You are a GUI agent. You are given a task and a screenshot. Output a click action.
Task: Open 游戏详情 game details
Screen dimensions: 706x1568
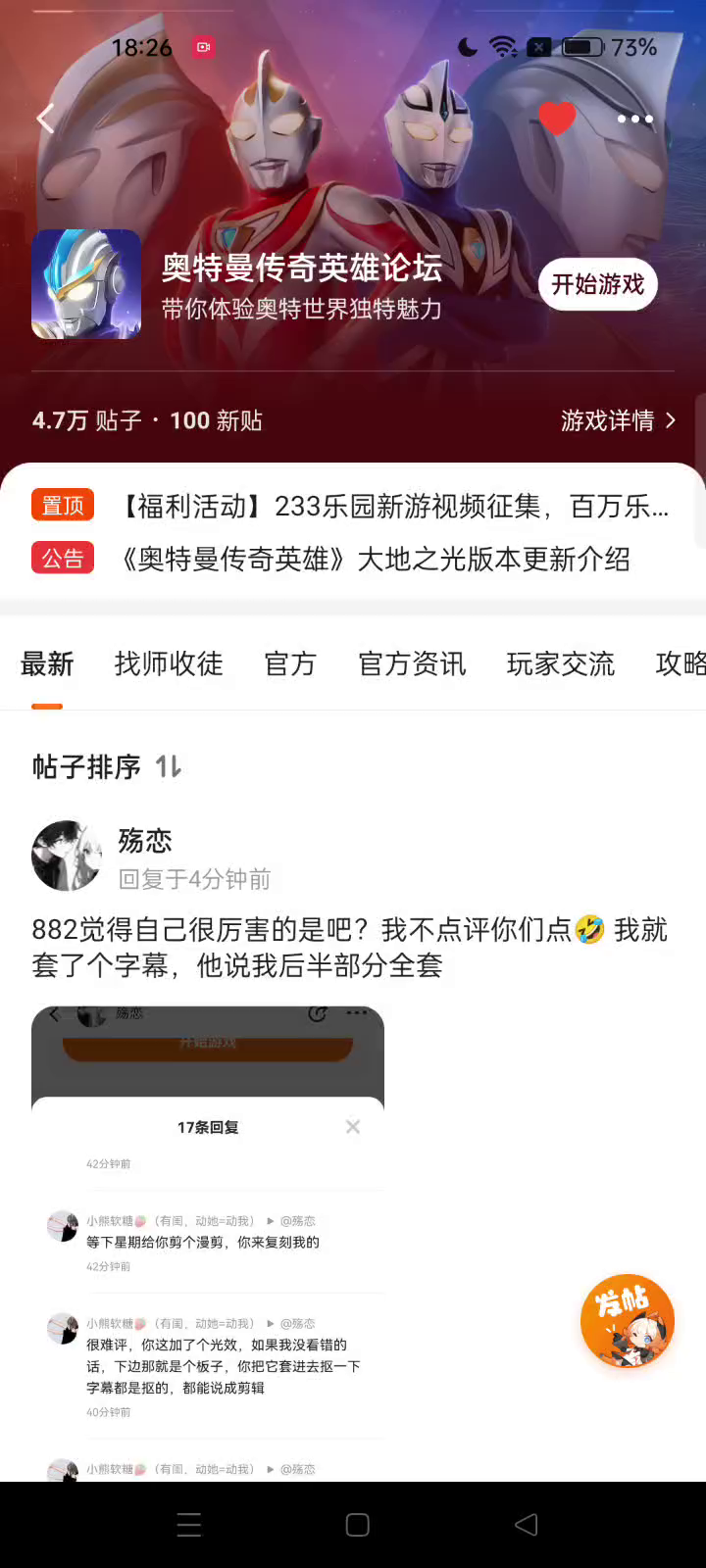(x=617, y=420)
